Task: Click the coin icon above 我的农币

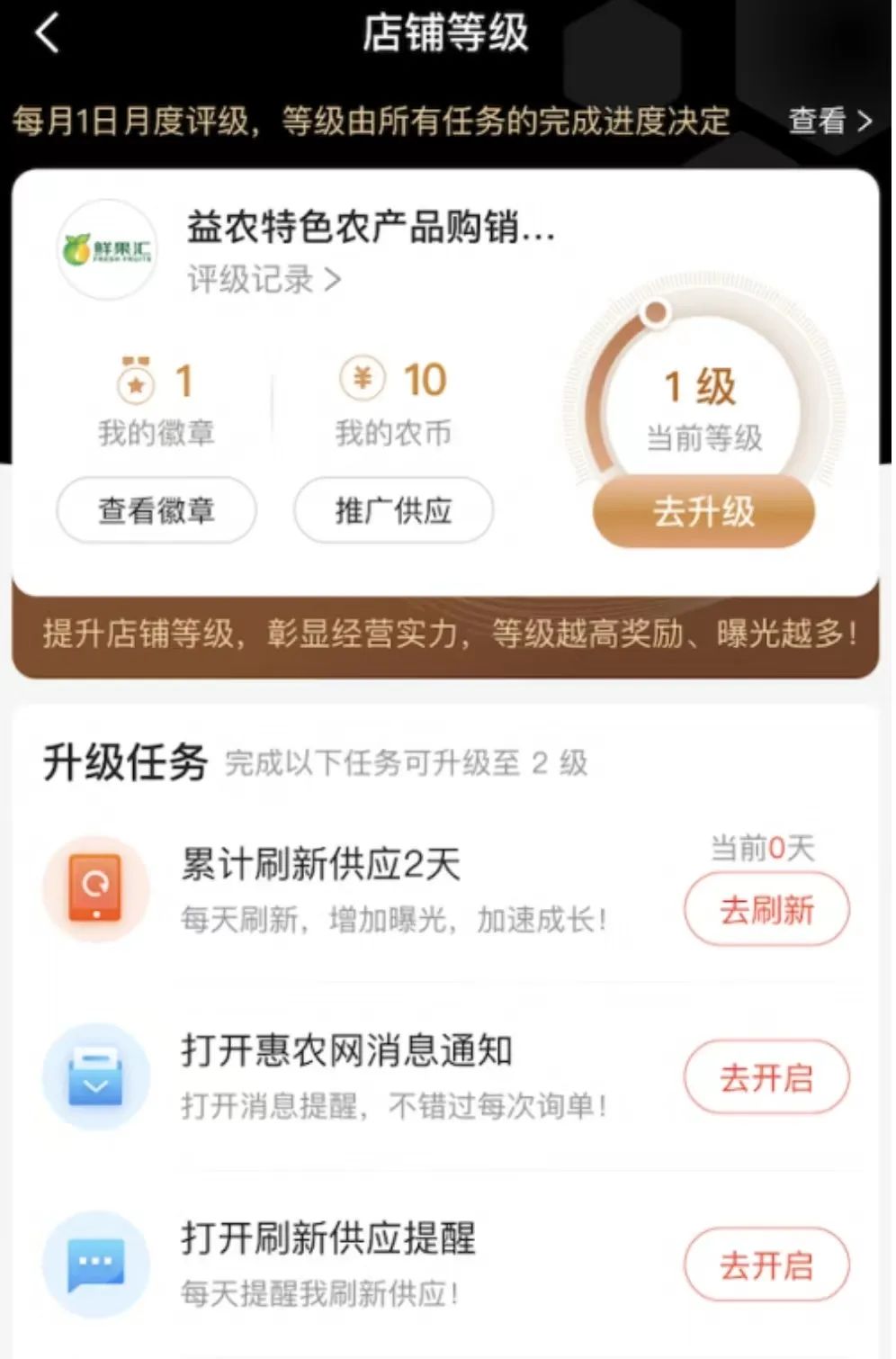Action: [363, 379]
